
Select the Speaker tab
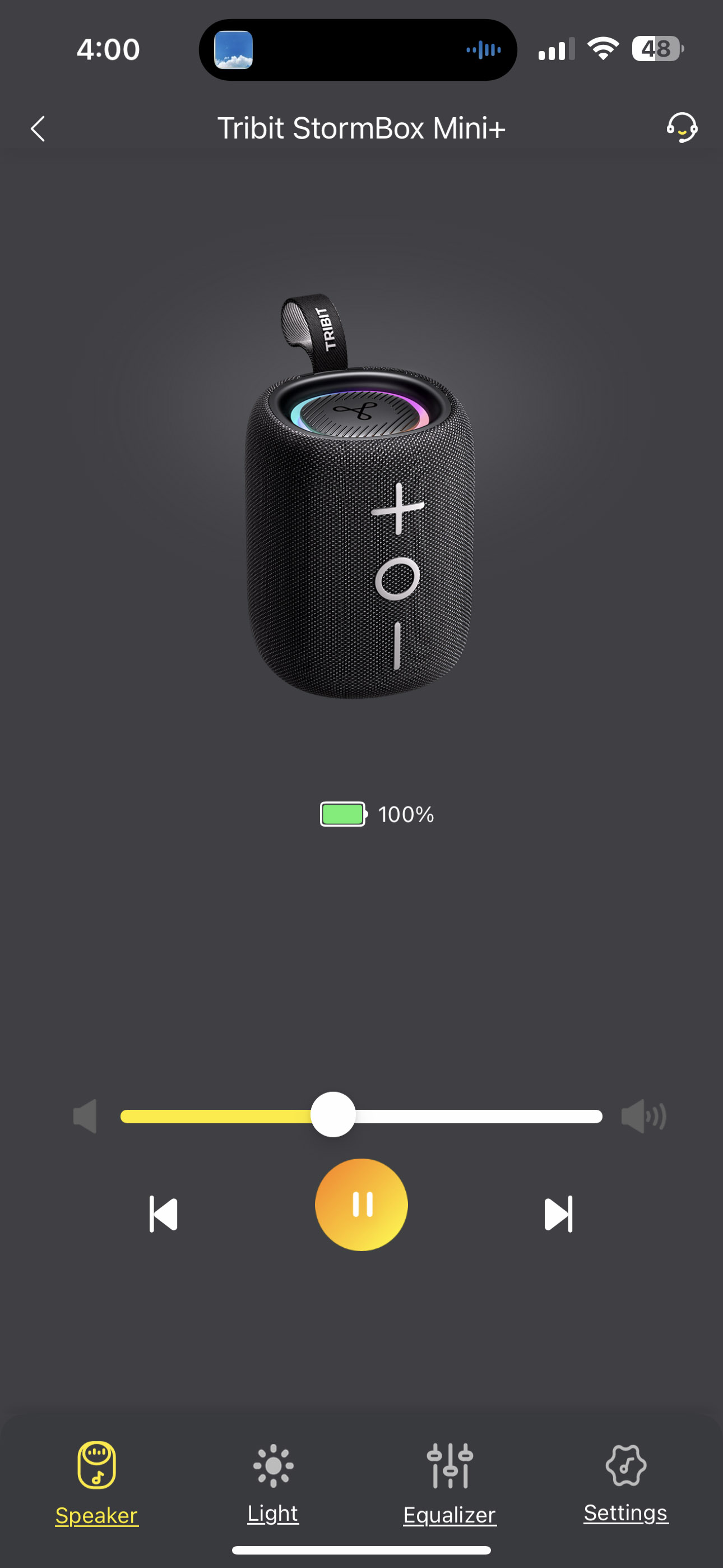(x=97, y=1483)
